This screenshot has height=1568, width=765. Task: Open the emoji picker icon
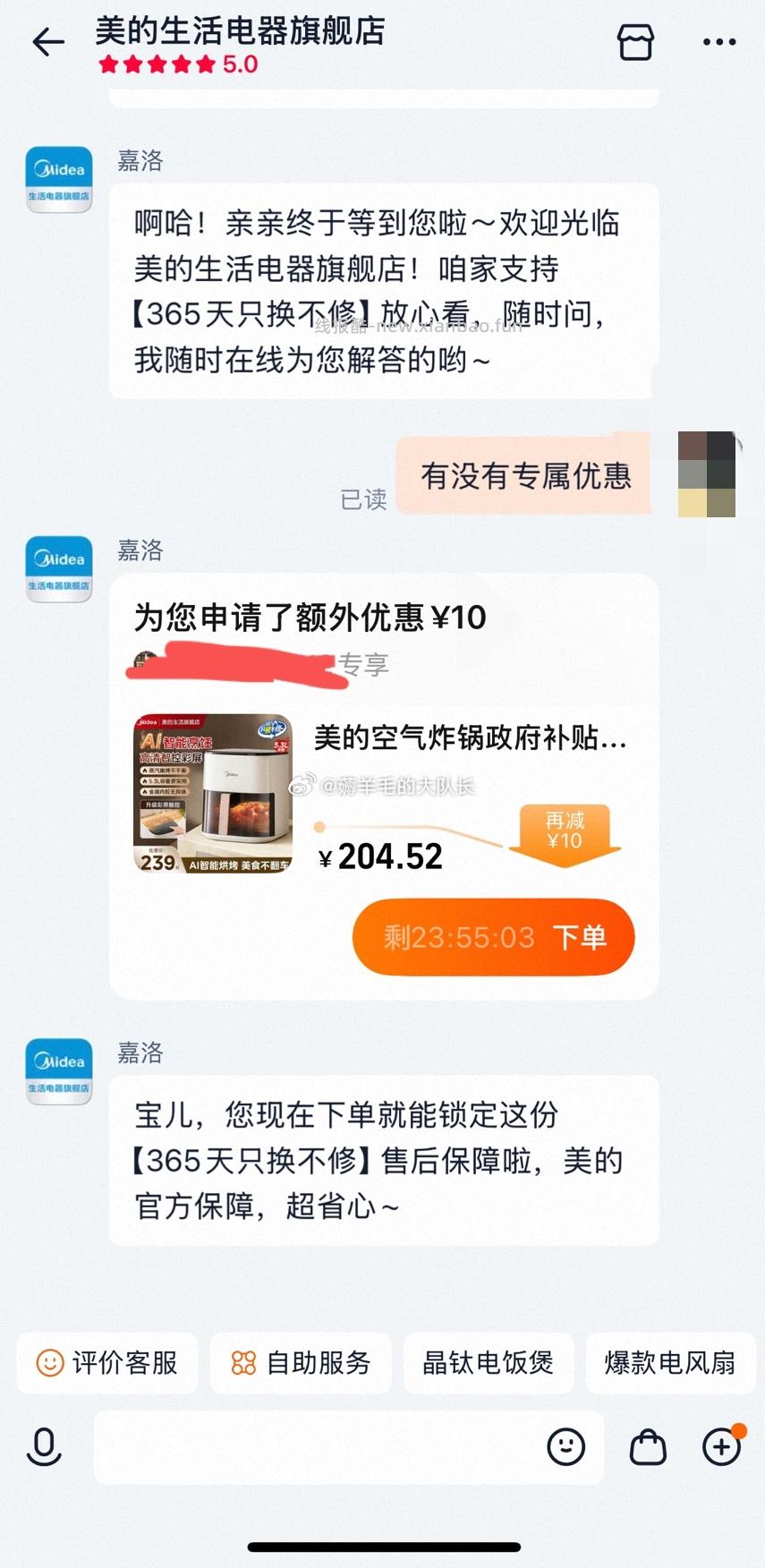click(565, 1447)
